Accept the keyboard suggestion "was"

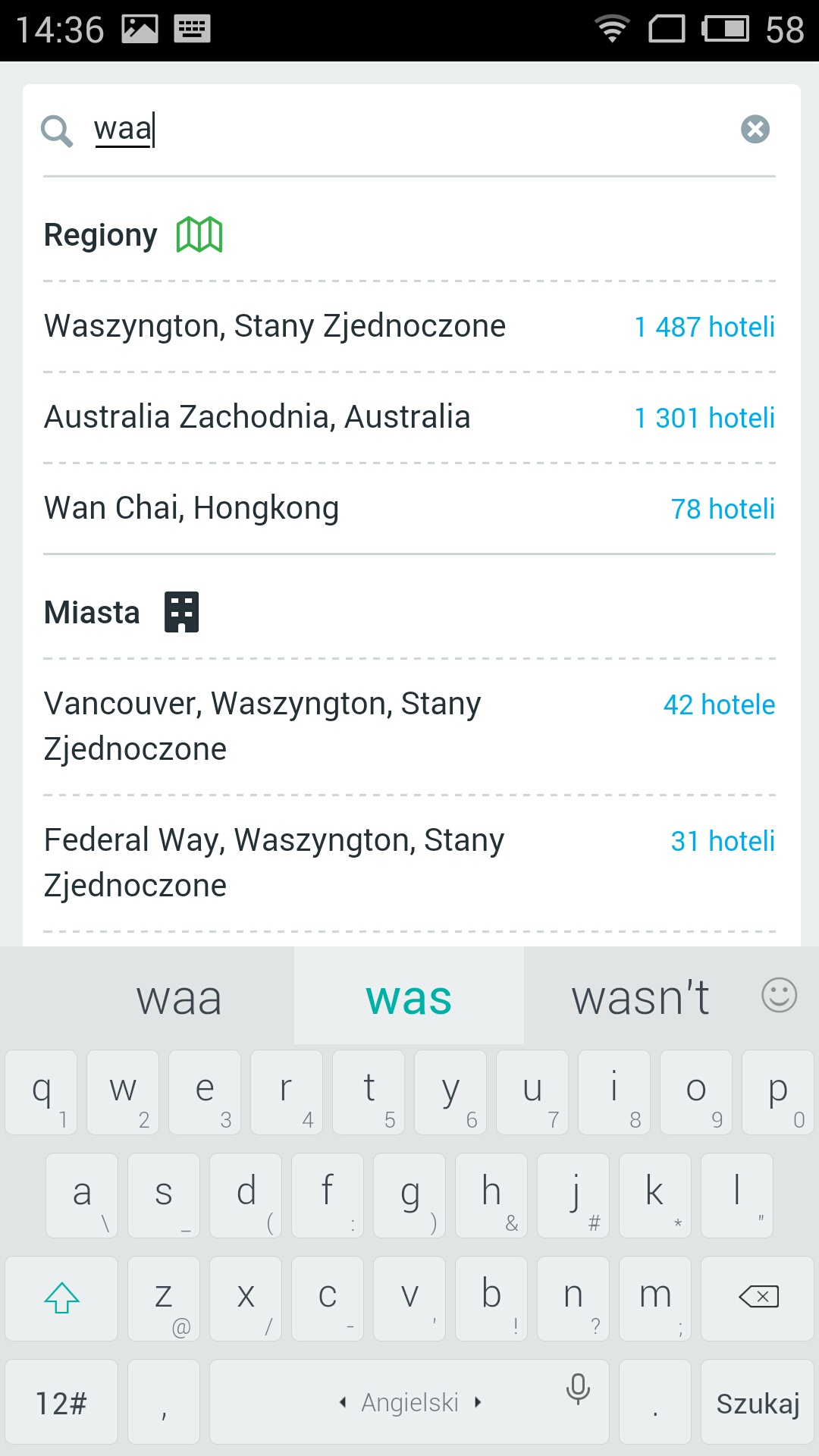409,996
